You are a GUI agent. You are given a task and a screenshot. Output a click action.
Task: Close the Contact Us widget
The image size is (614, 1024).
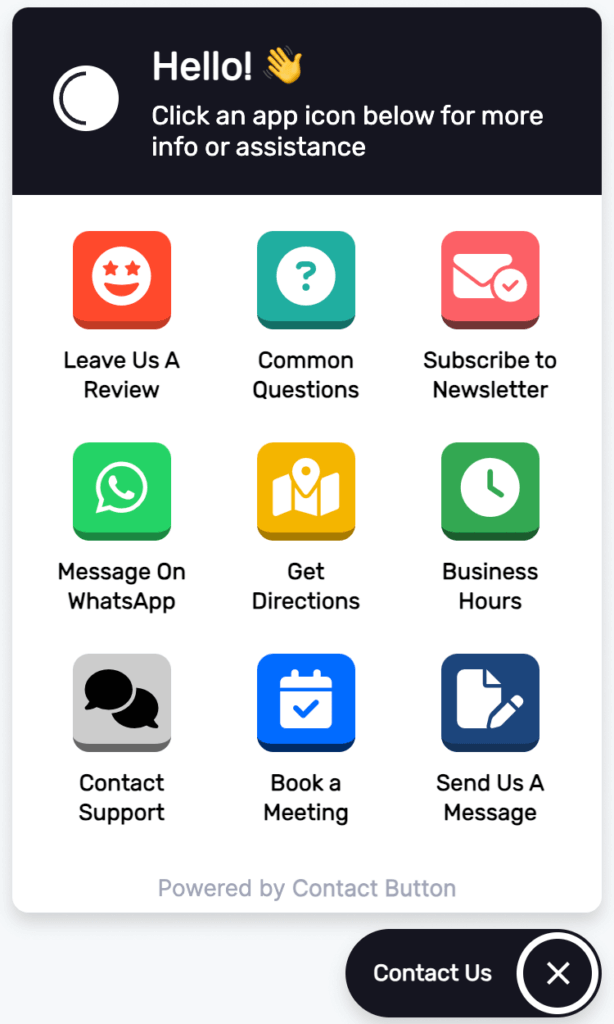tap(558, 973)
